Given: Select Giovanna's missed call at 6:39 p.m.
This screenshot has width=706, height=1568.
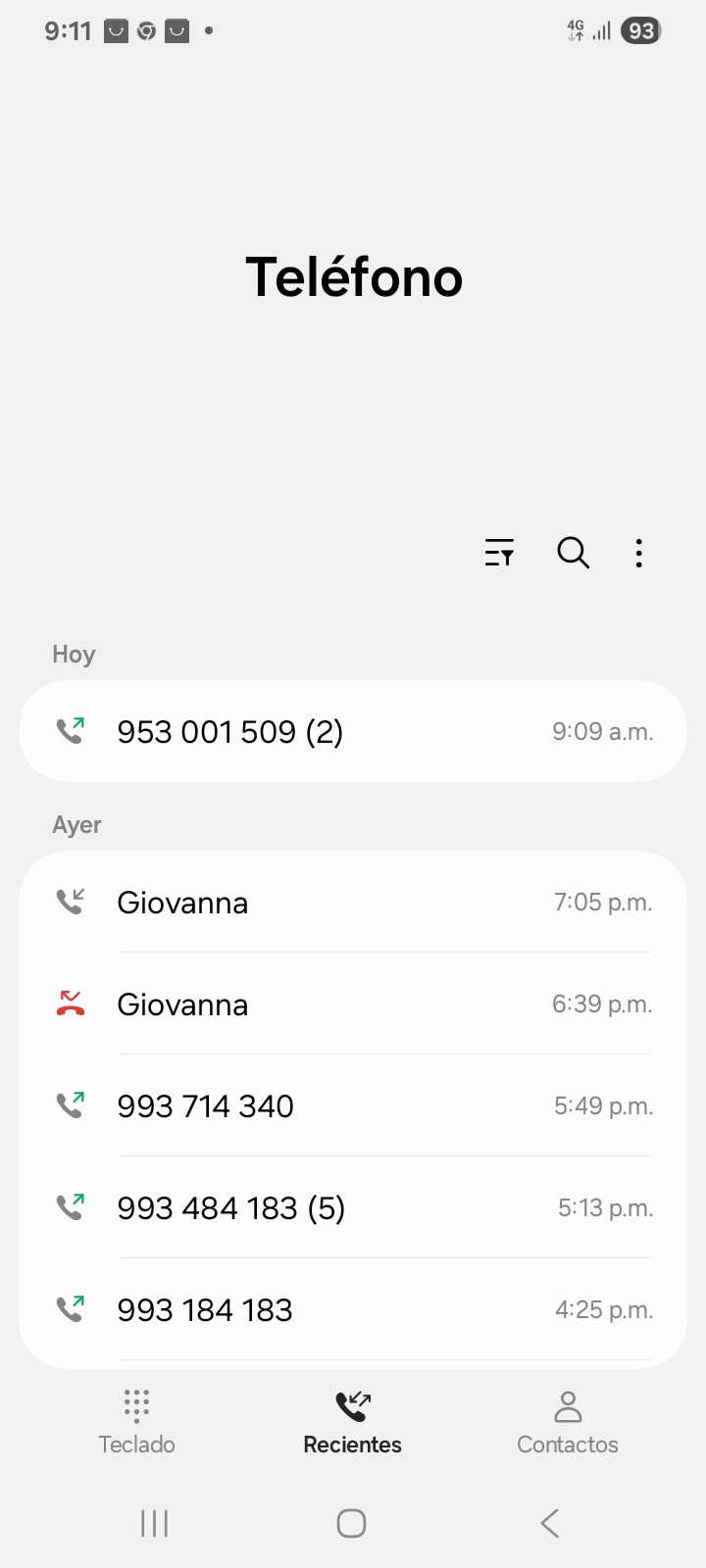Looking at the screenshot, I should click(x=353, y=1004).
